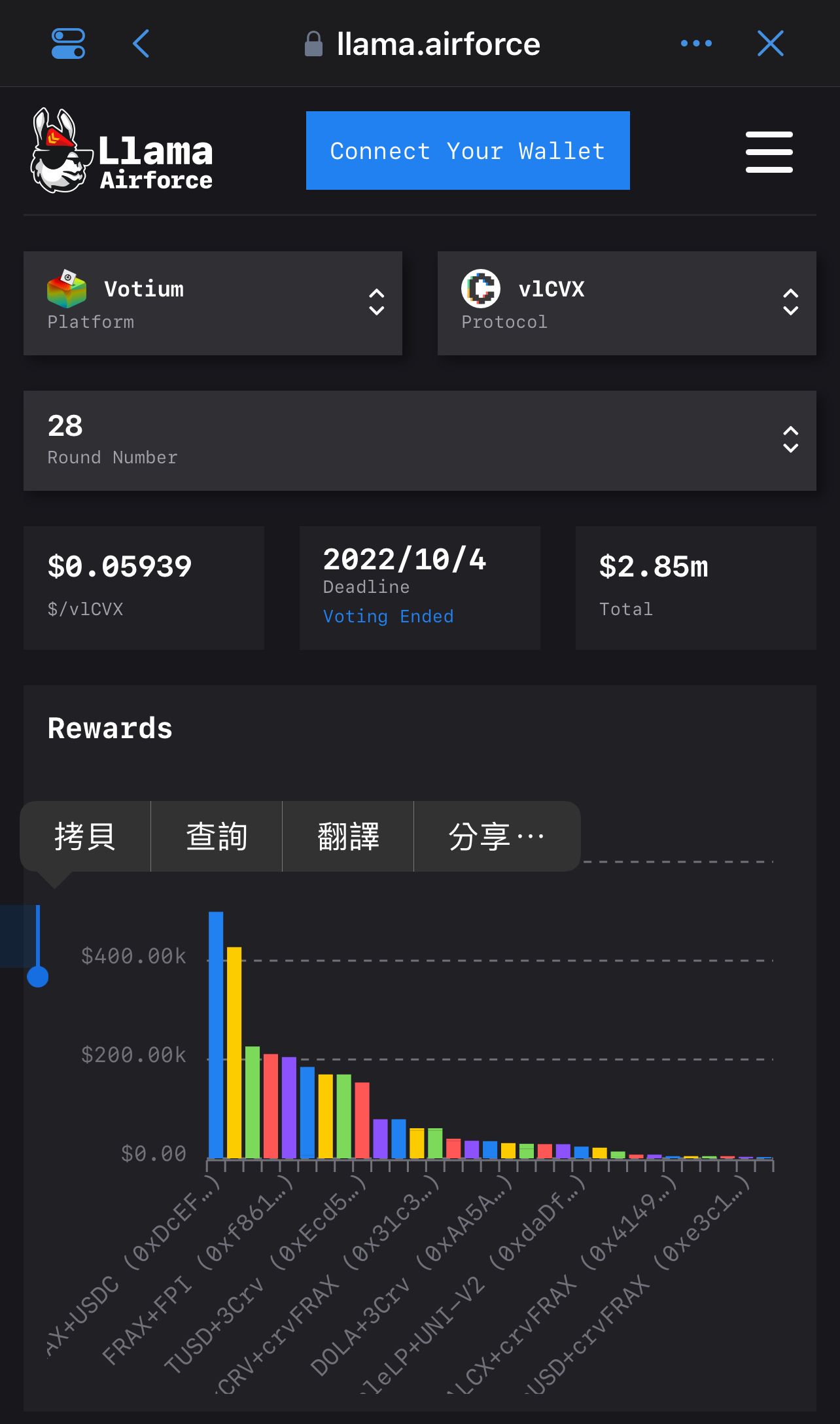Open the browser settings toggle icon
The height and width of the screenshot is (1424, 840).
click(x=68, y=44)
